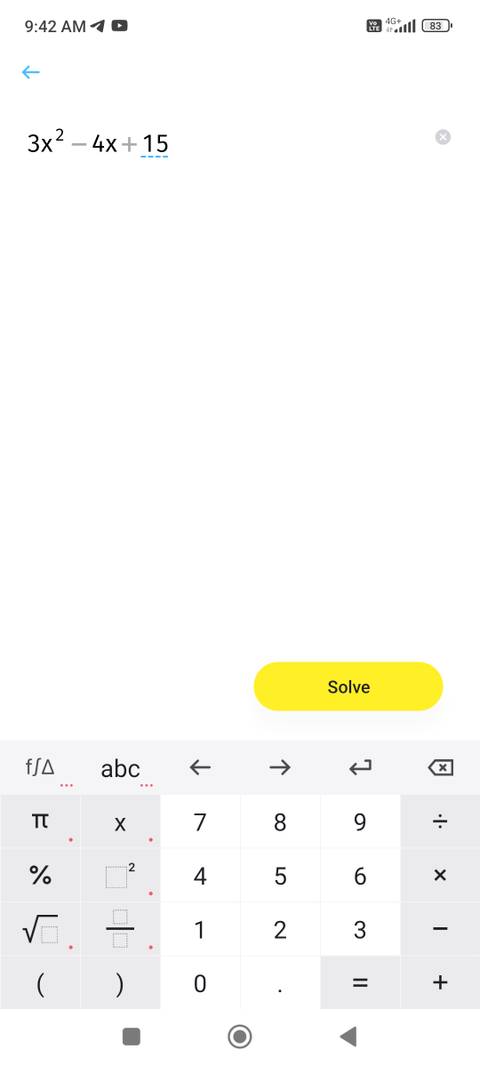Screen dimensions: 480x1067
Task: Insert a square root template
Action: click(40, 930)
